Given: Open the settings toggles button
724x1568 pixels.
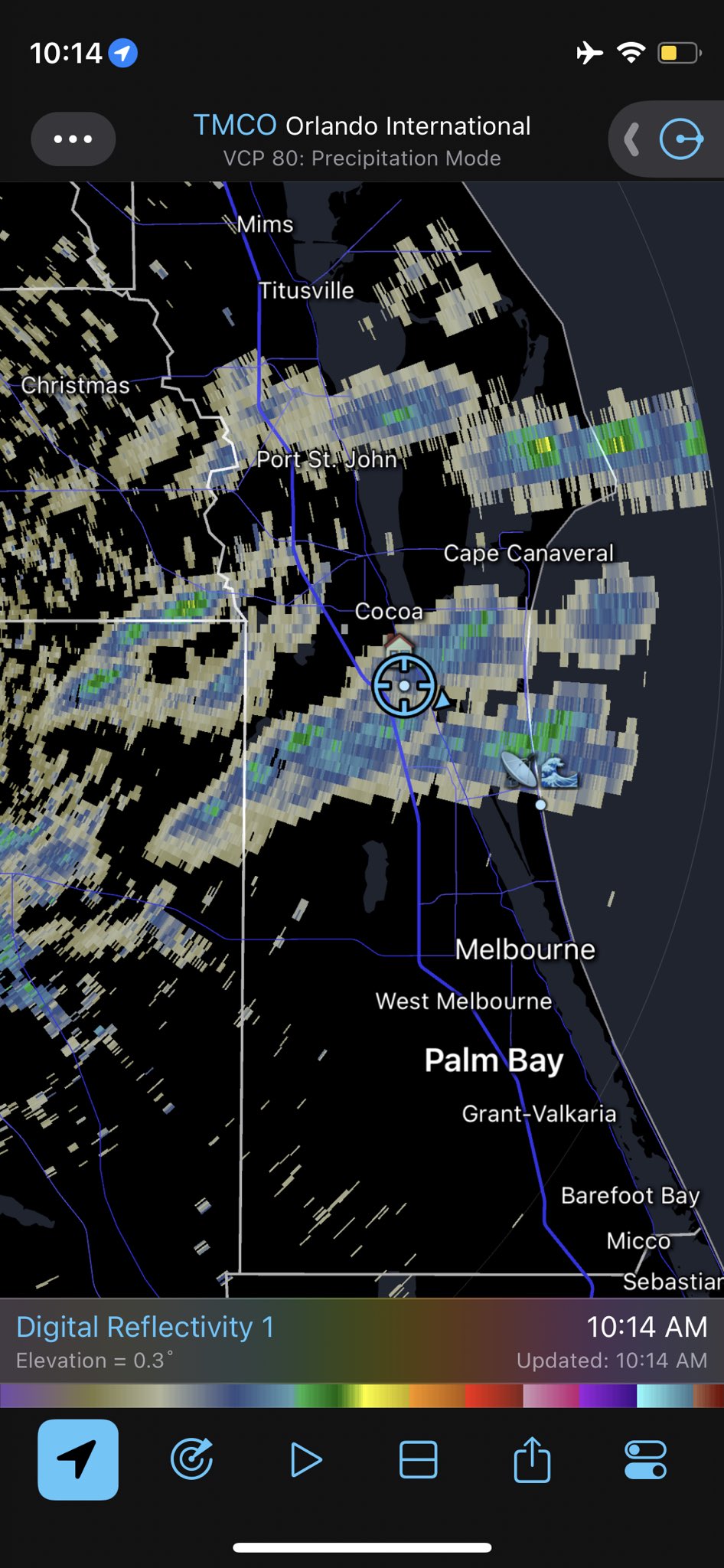Looking at the screenshot, I should (645, 1459).
